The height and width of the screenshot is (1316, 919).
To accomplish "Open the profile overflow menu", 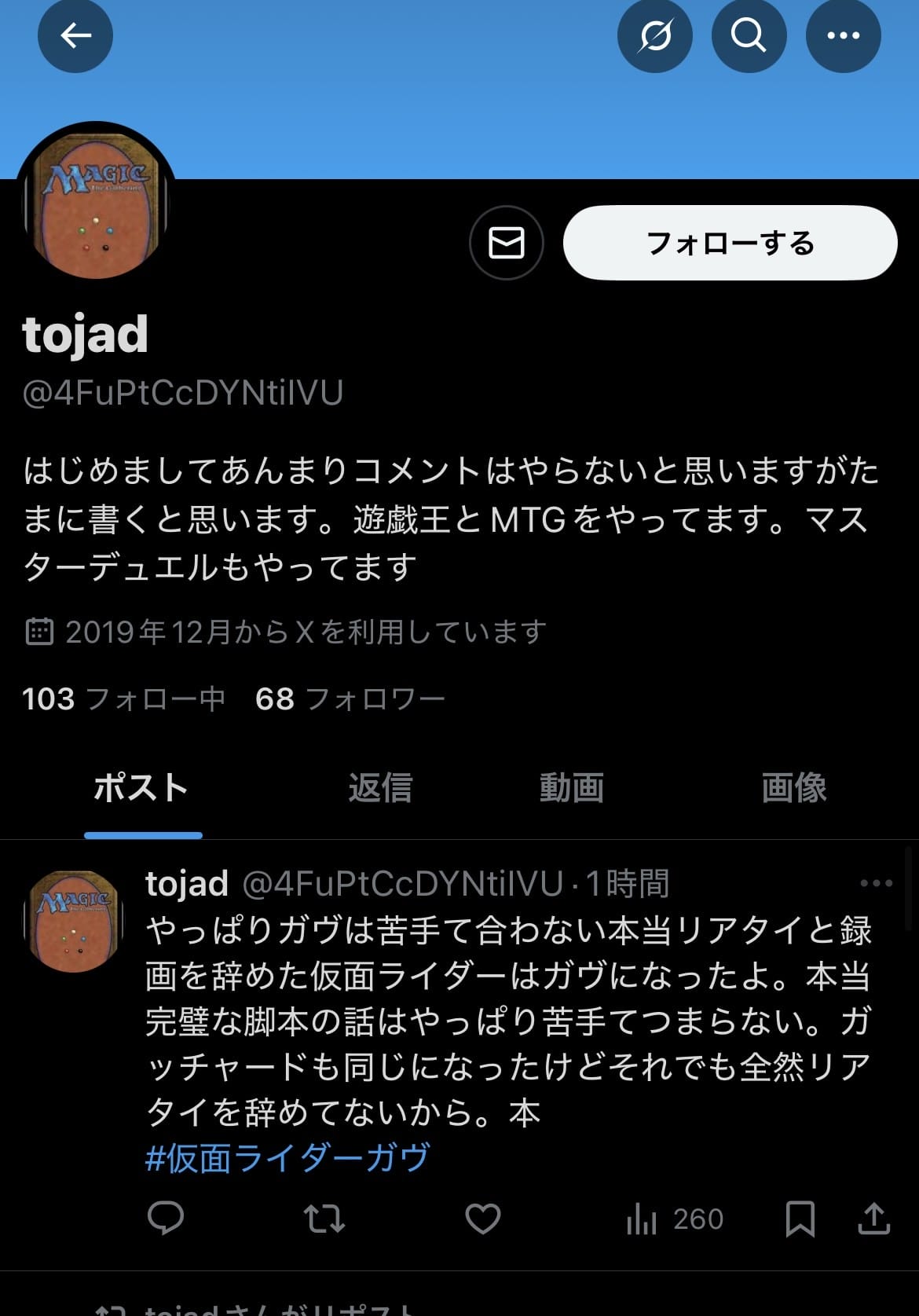I will click(843, 35).
